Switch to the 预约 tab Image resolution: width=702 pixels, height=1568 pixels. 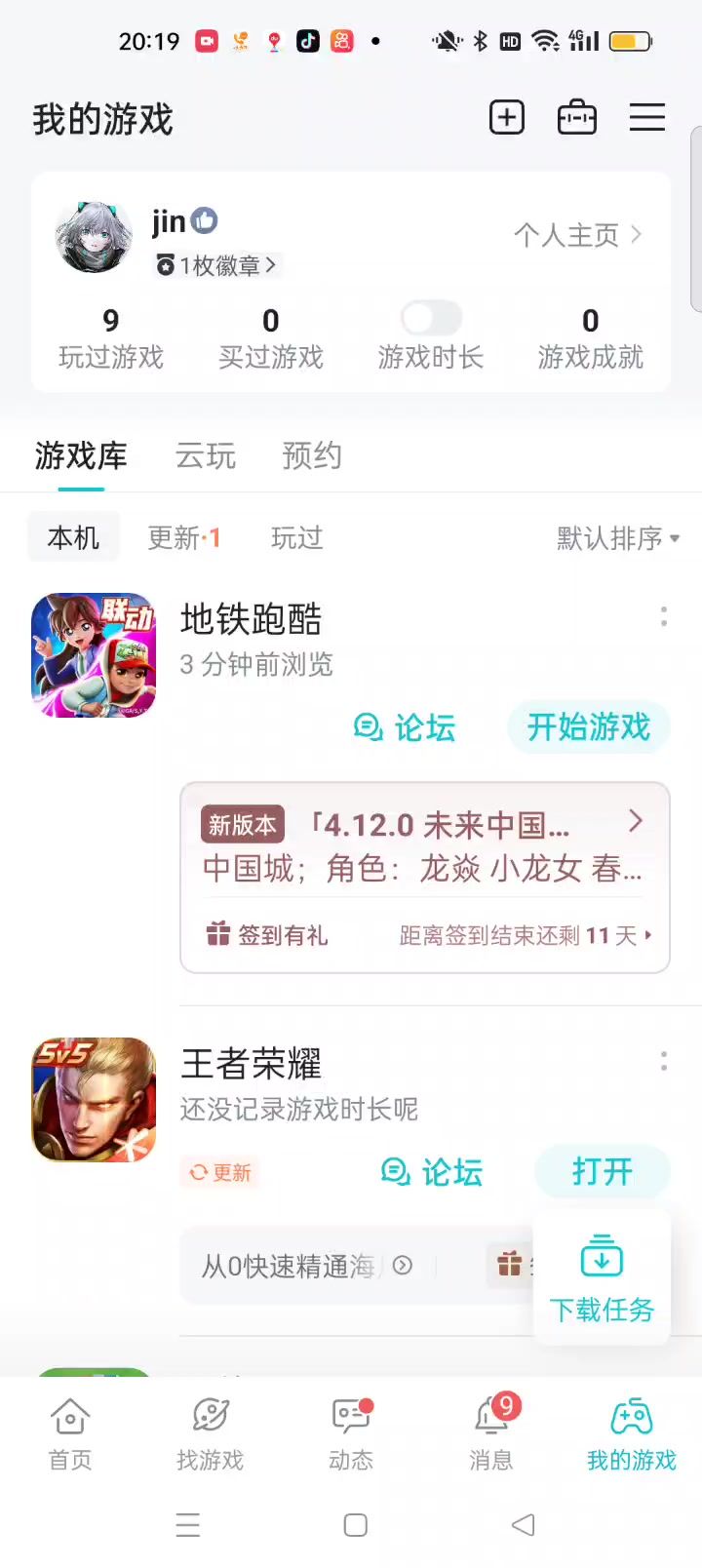pyautogui.click(x=312, y=455)
